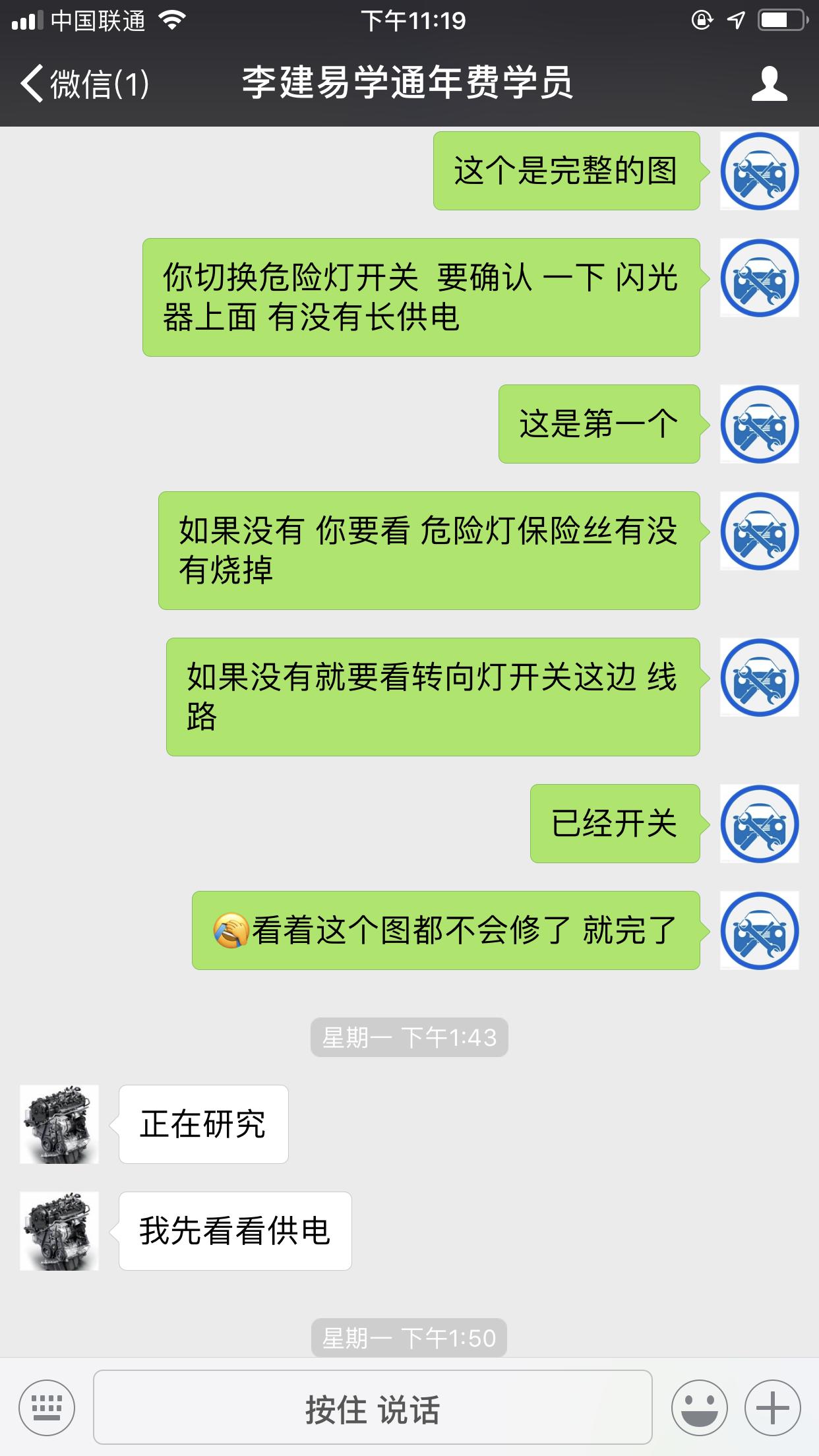Image resolution: width=819 pixels, height=1456 pixels.
Task: Tap the Wi-Fi icon in the status bar
Action: (171, 20)
